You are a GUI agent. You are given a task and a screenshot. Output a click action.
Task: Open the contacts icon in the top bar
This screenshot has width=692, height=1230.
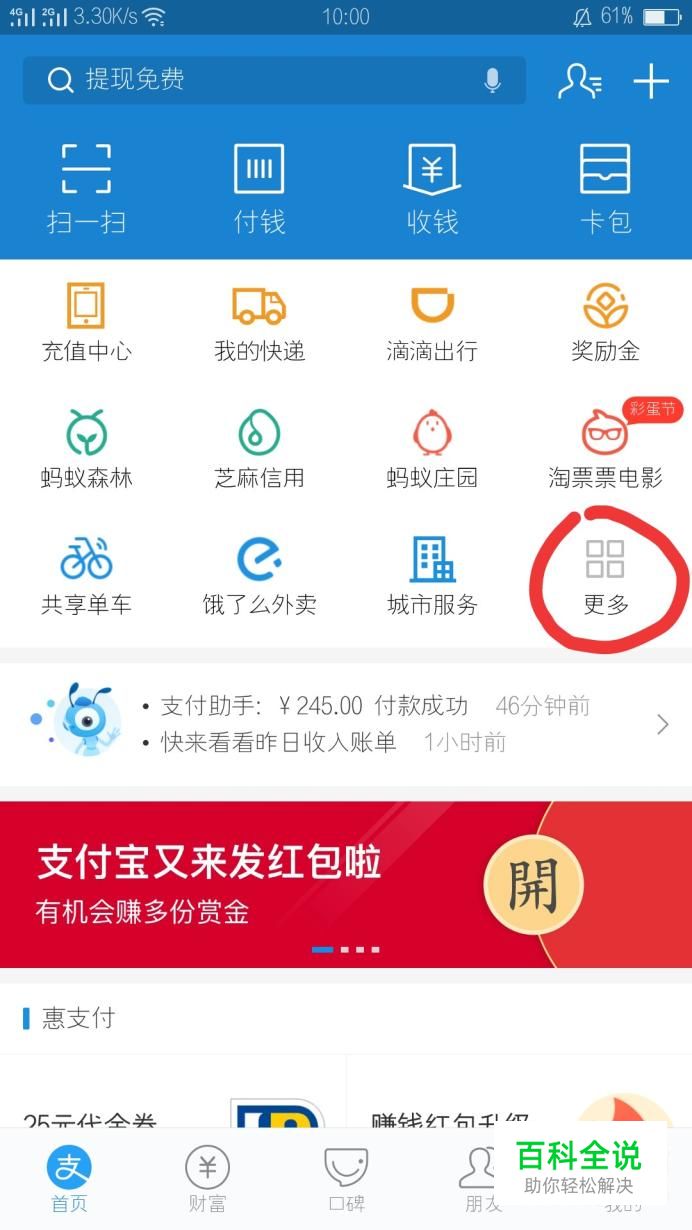[x=579, y=81]
